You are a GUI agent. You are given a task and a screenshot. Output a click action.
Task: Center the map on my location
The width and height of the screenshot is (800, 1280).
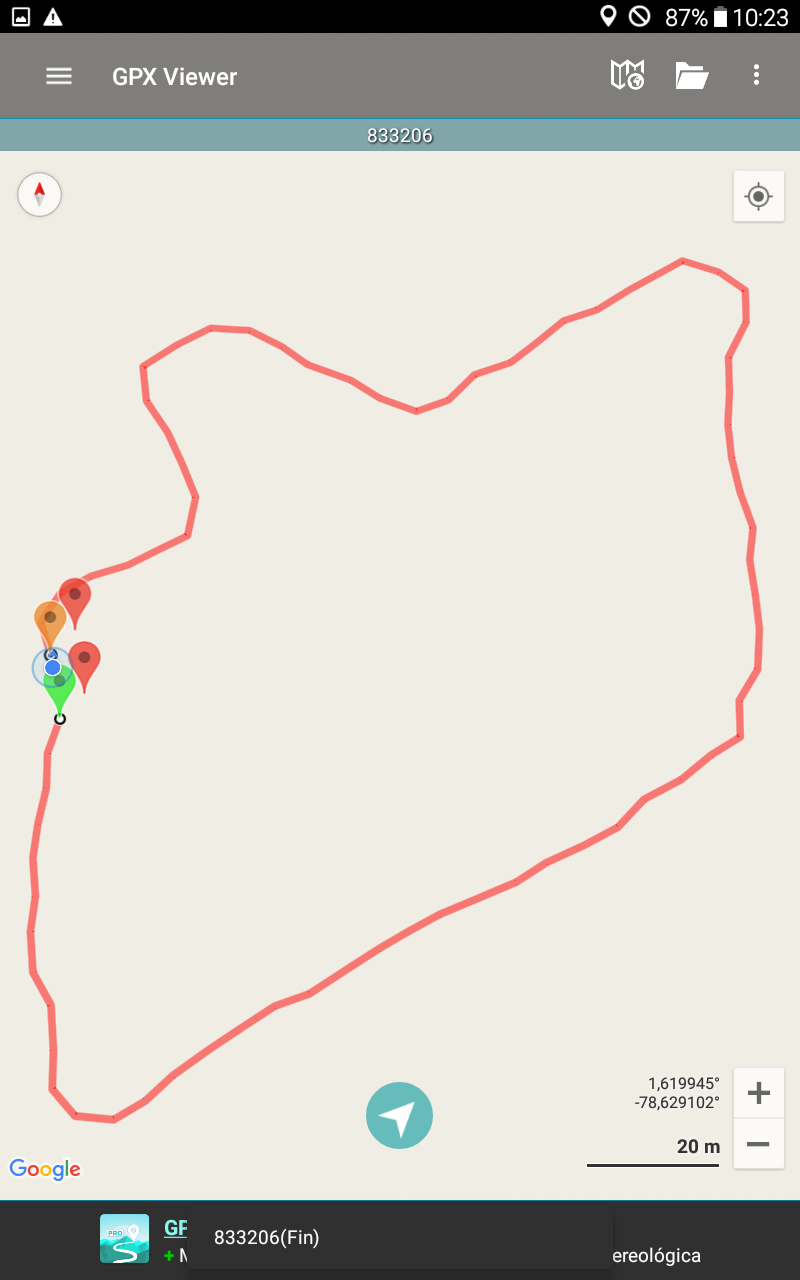tap(758, 196)
